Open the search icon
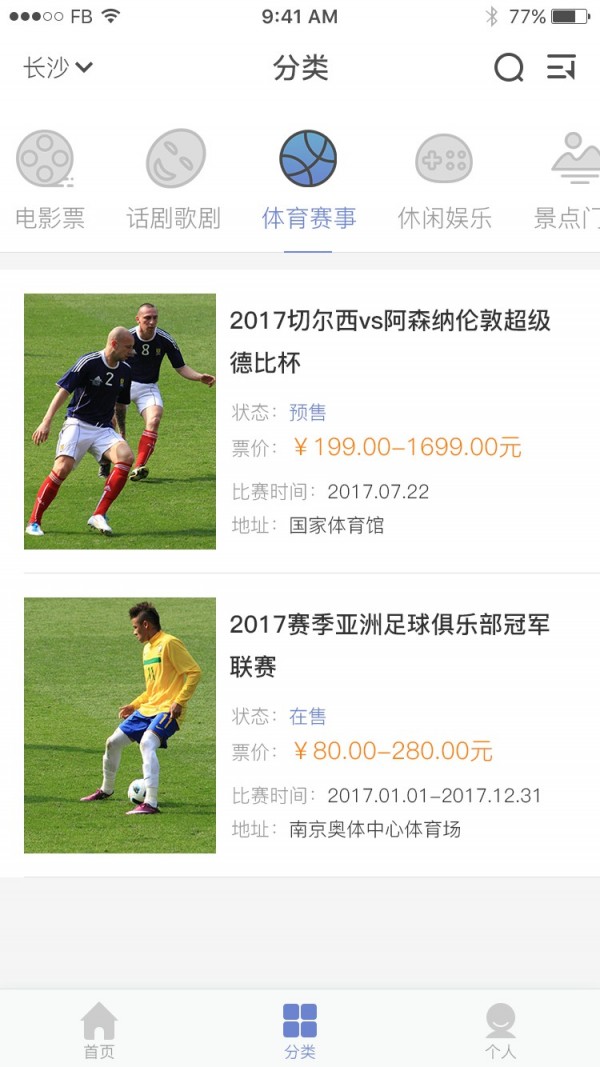600x1067 pixels. [508, 68]
